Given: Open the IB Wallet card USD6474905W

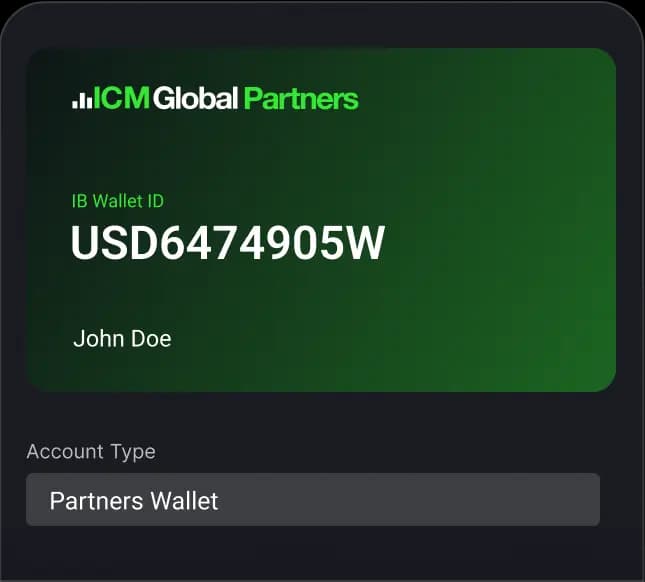Looking at the screenshot, I should 320,220.
